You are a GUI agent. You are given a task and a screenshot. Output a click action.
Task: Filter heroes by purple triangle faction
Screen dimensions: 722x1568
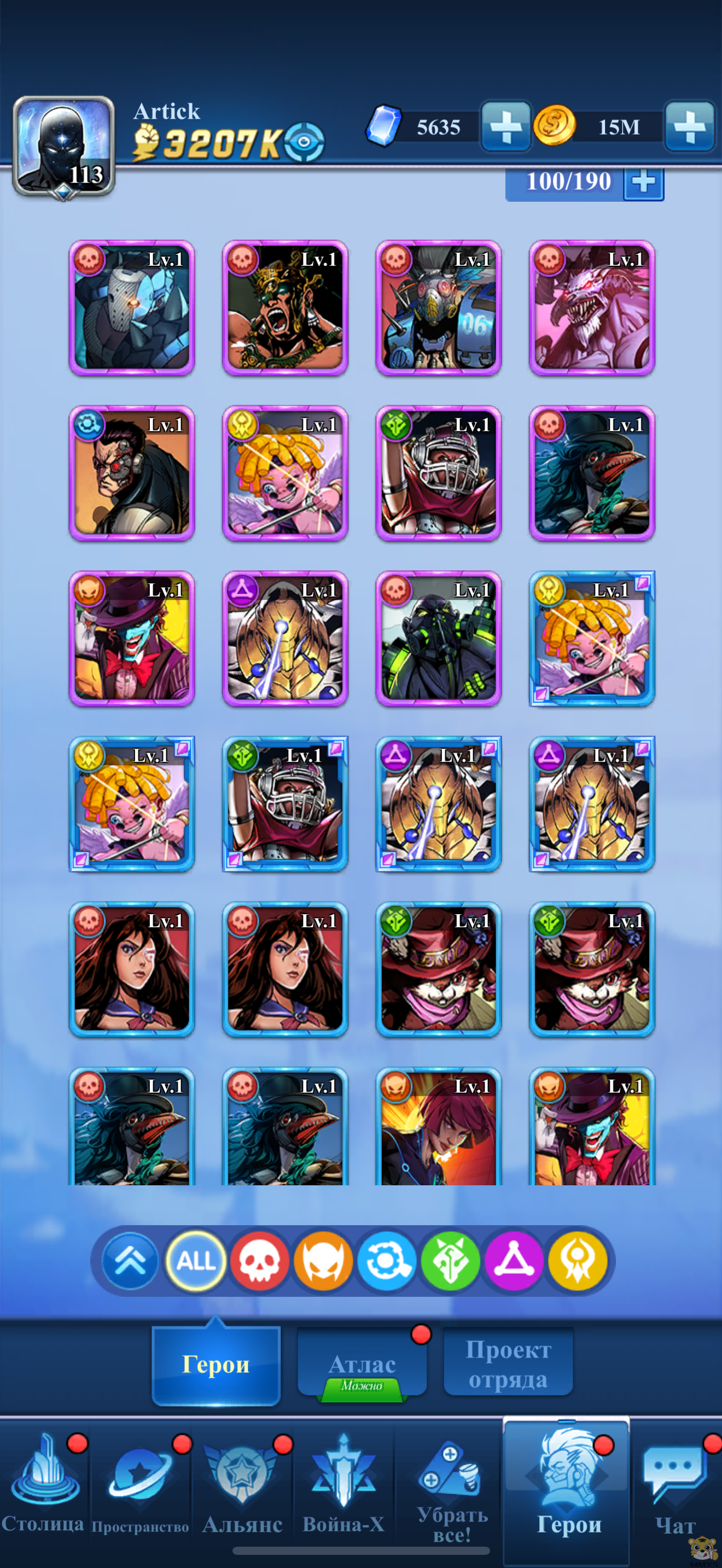tap(514, 1260)
